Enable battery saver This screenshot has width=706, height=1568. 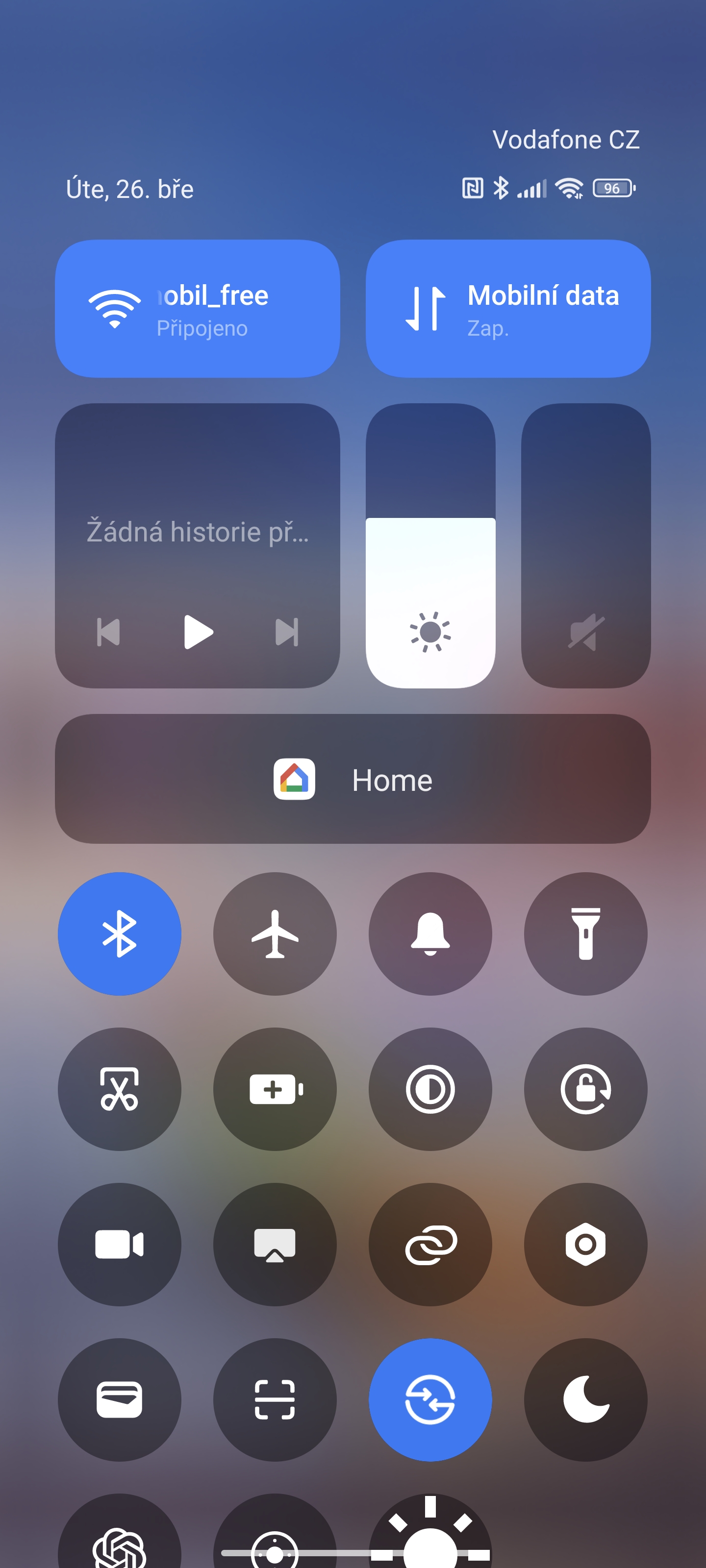275,1089
